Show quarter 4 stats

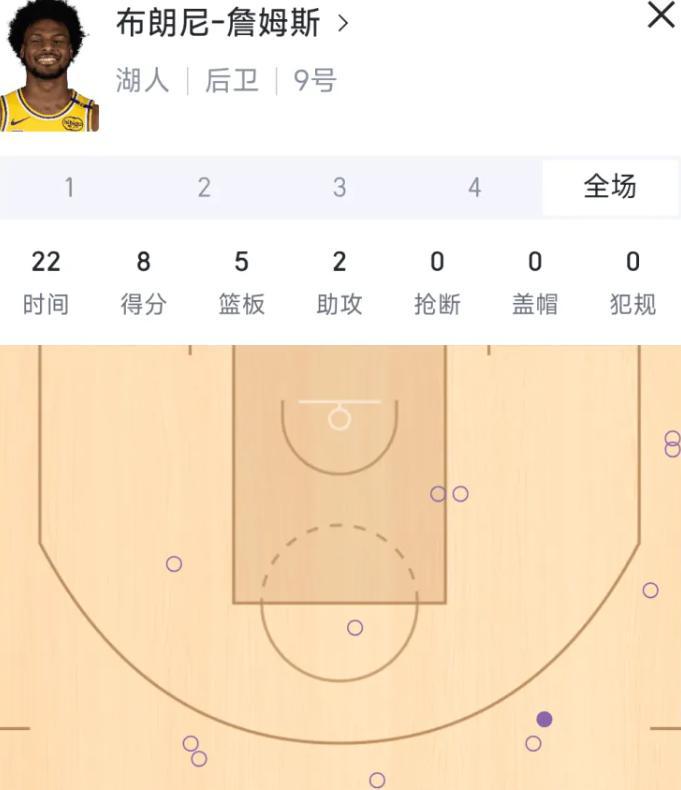475,187
